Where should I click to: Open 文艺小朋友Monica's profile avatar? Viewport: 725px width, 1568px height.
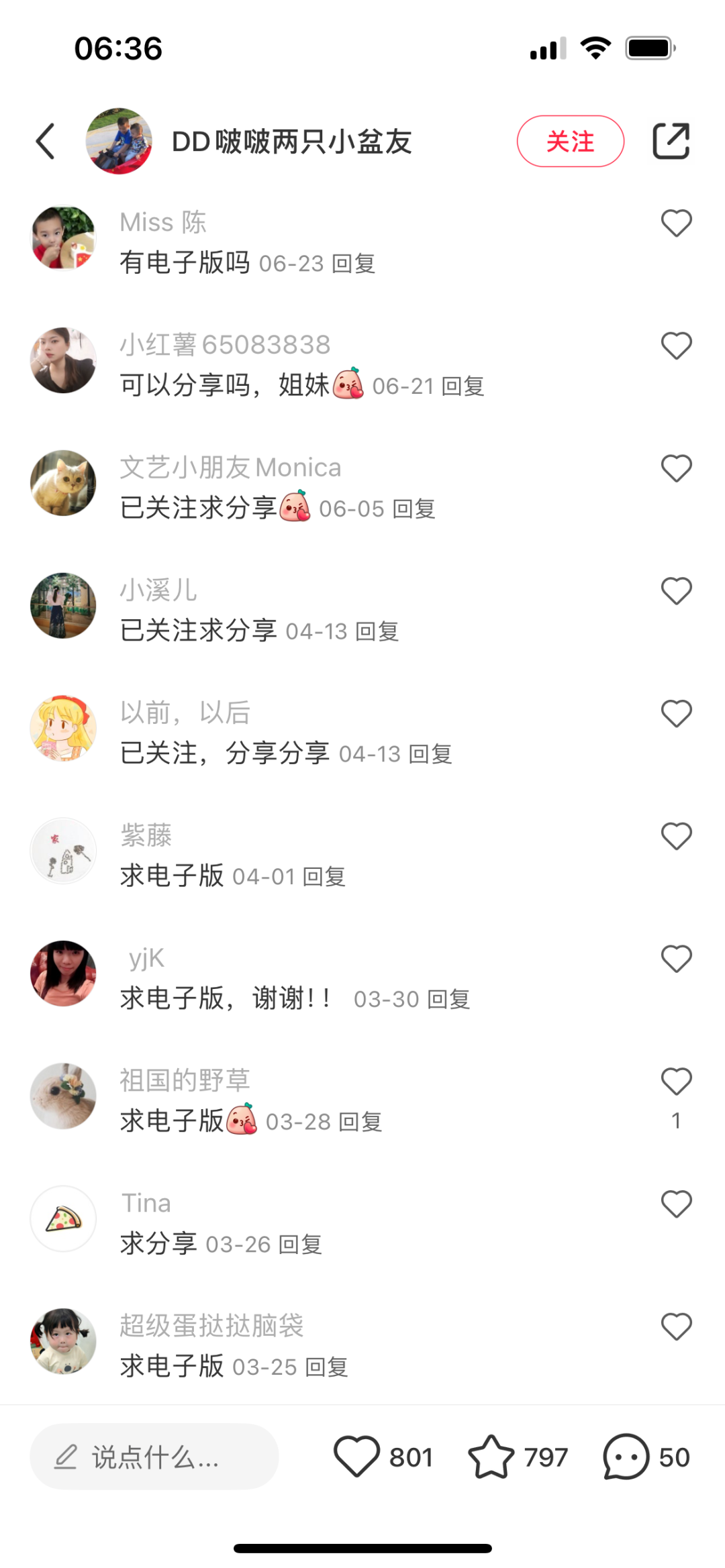point(63,483)
